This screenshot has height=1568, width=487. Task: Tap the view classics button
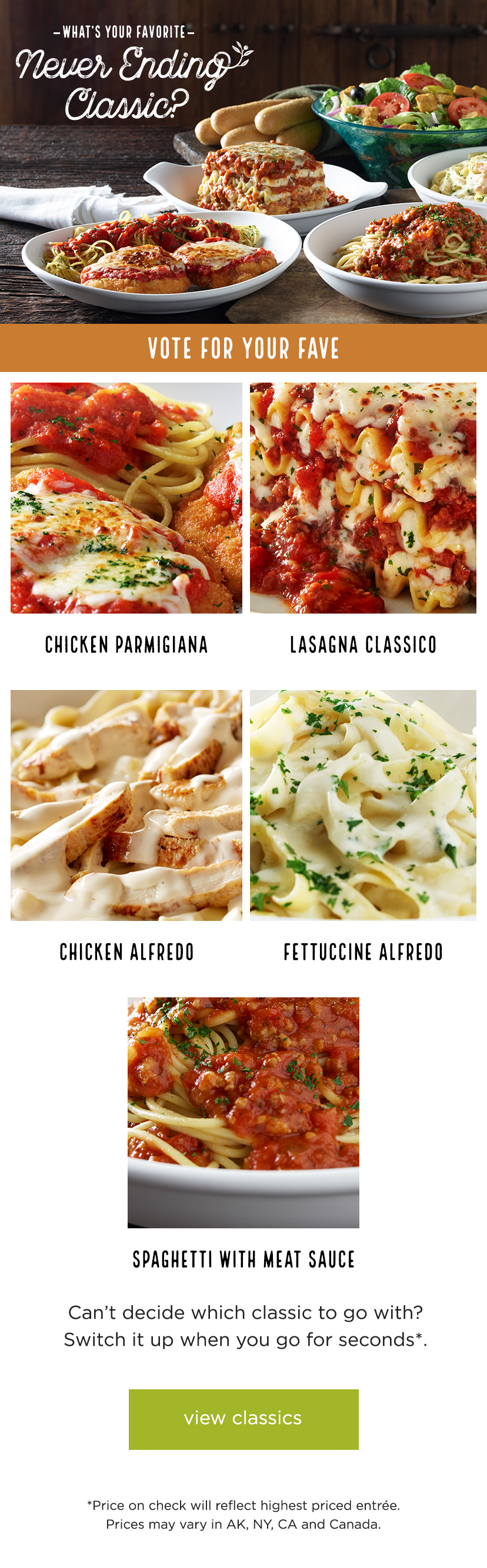pyautogui.click(x=243, y=1419)
